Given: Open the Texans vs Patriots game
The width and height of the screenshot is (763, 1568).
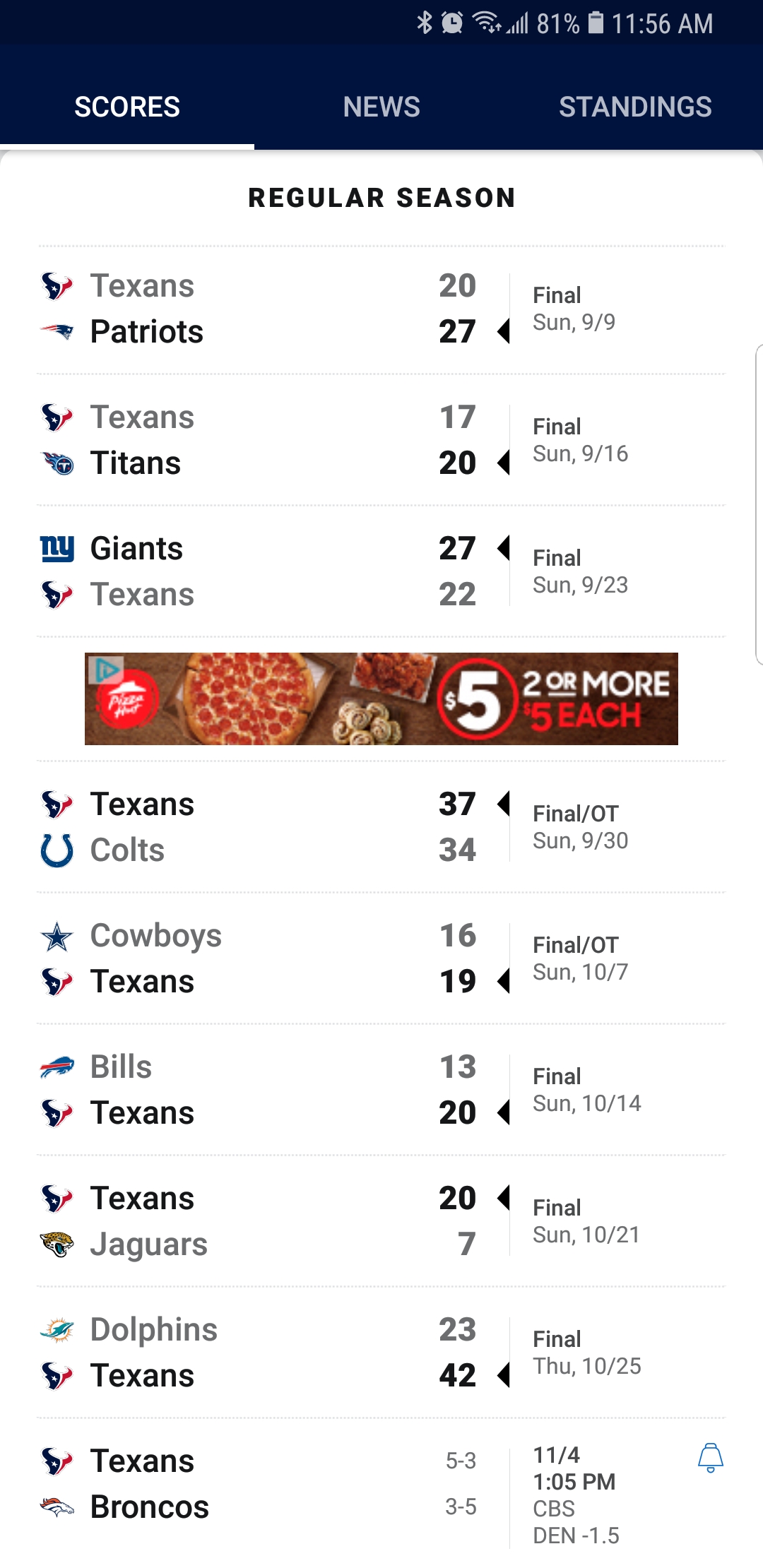Looking at the screenshot, I should pyautogui.click(x=283, y=309).
